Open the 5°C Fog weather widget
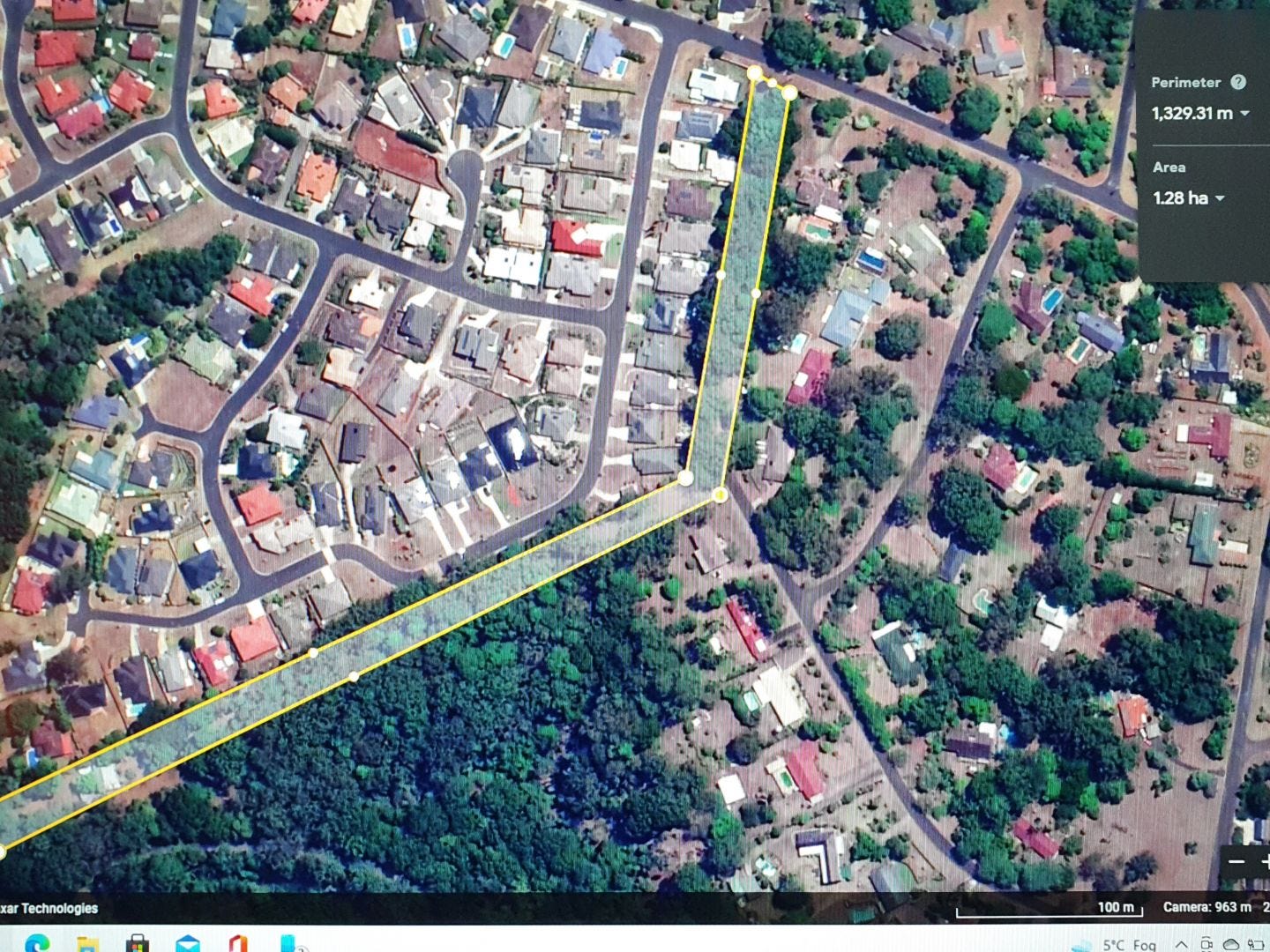Screen dimensions: 1270x952 click(x=1114, y=944)
